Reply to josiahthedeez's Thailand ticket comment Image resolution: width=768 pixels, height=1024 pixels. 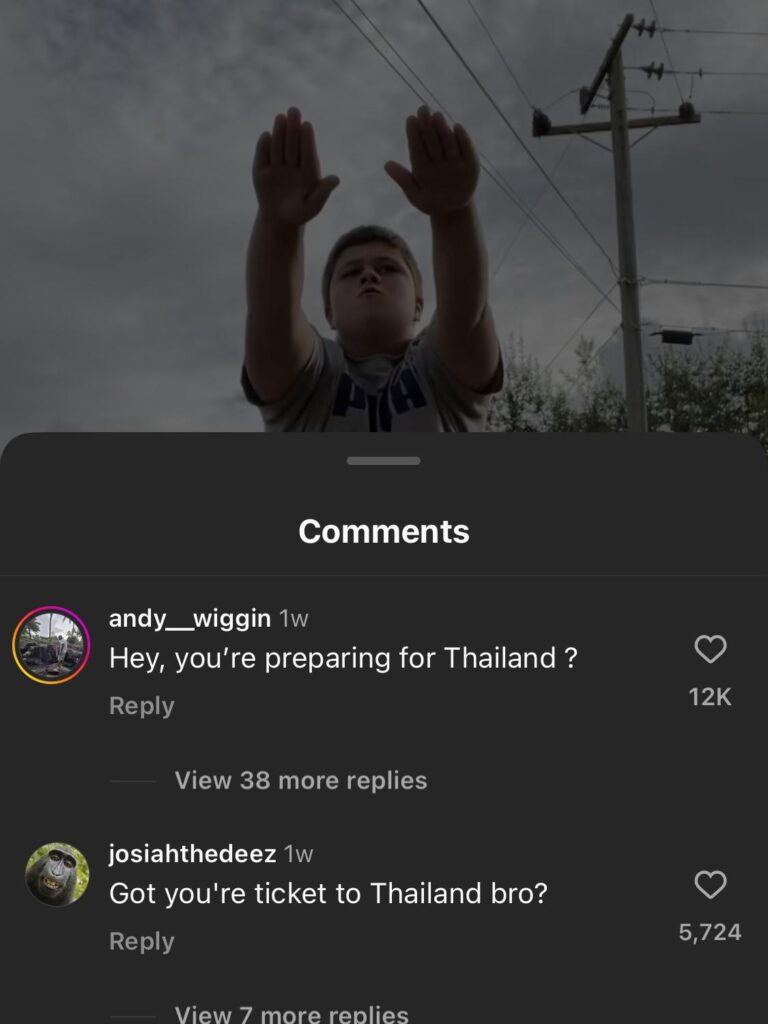pyautogui.click(x=142, y=941)
